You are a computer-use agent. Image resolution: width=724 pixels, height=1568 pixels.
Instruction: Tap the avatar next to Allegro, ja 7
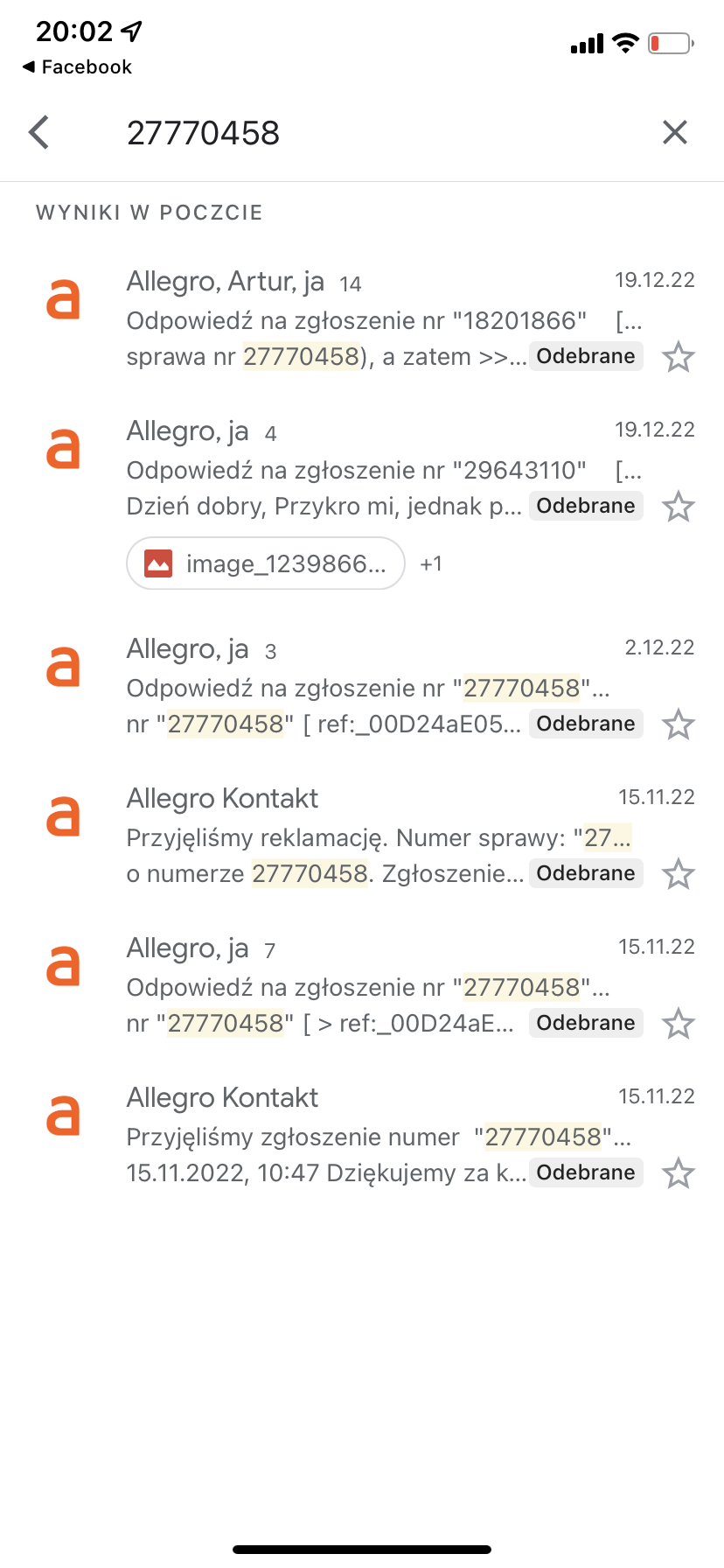point(63,966)
